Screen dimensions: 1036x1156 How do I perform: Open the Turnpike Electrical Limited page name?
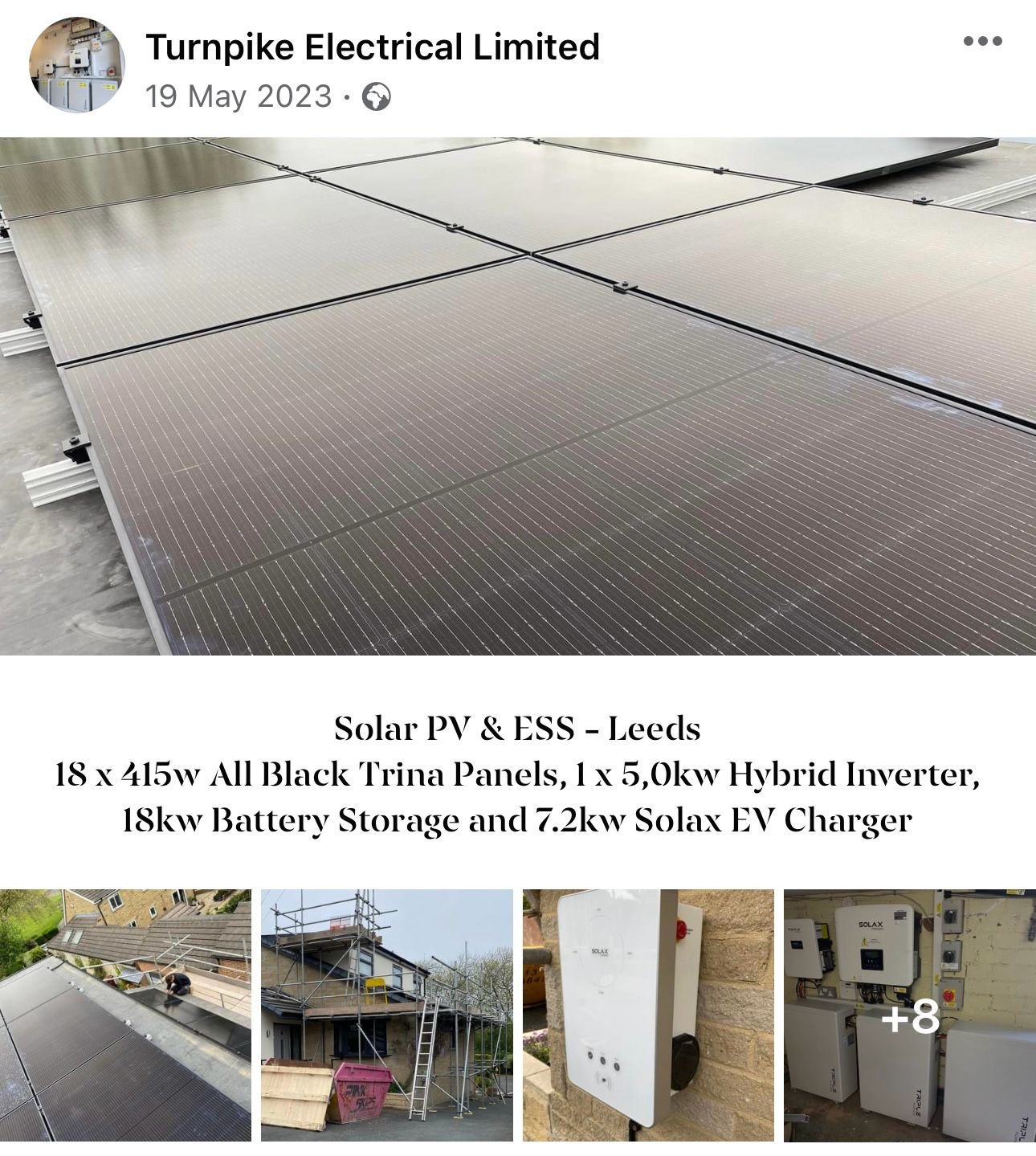click(373, 47)
